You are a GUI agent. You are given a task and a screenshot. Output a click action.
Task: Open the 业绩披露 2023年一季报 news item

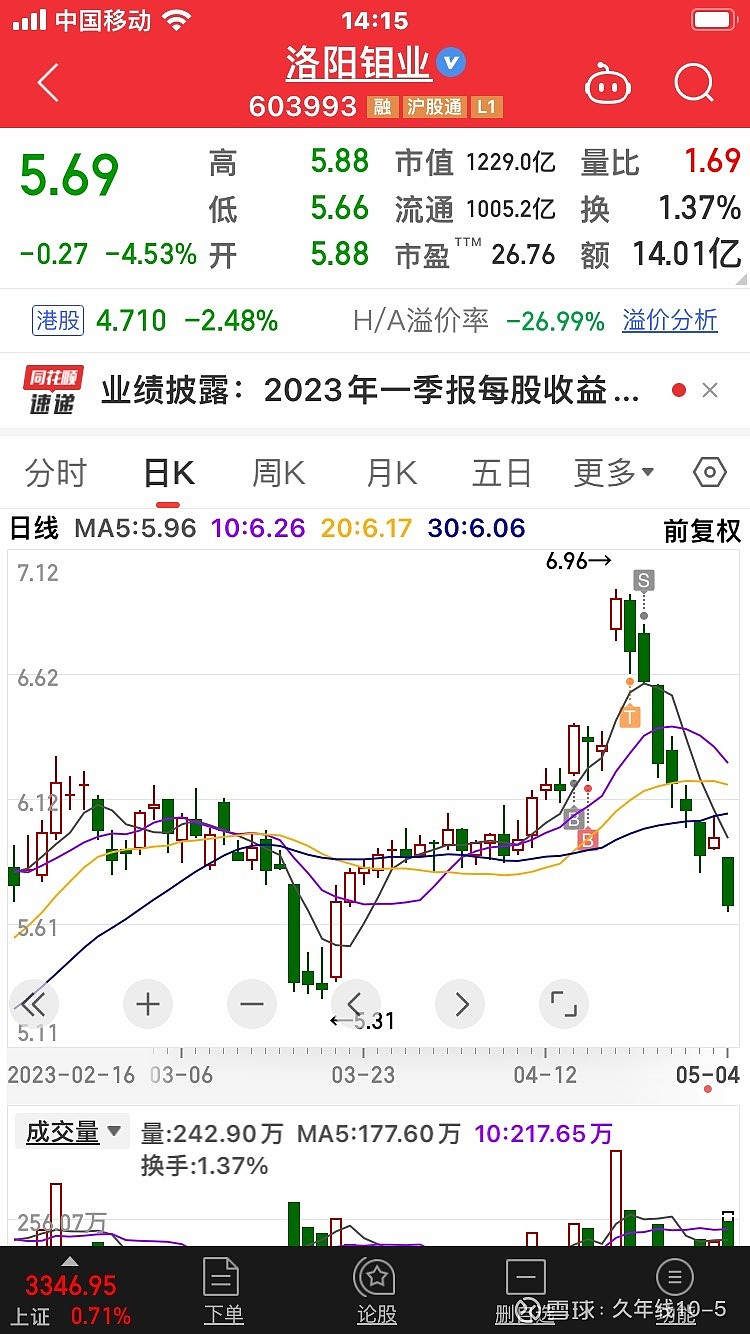[x=370, y=391]
